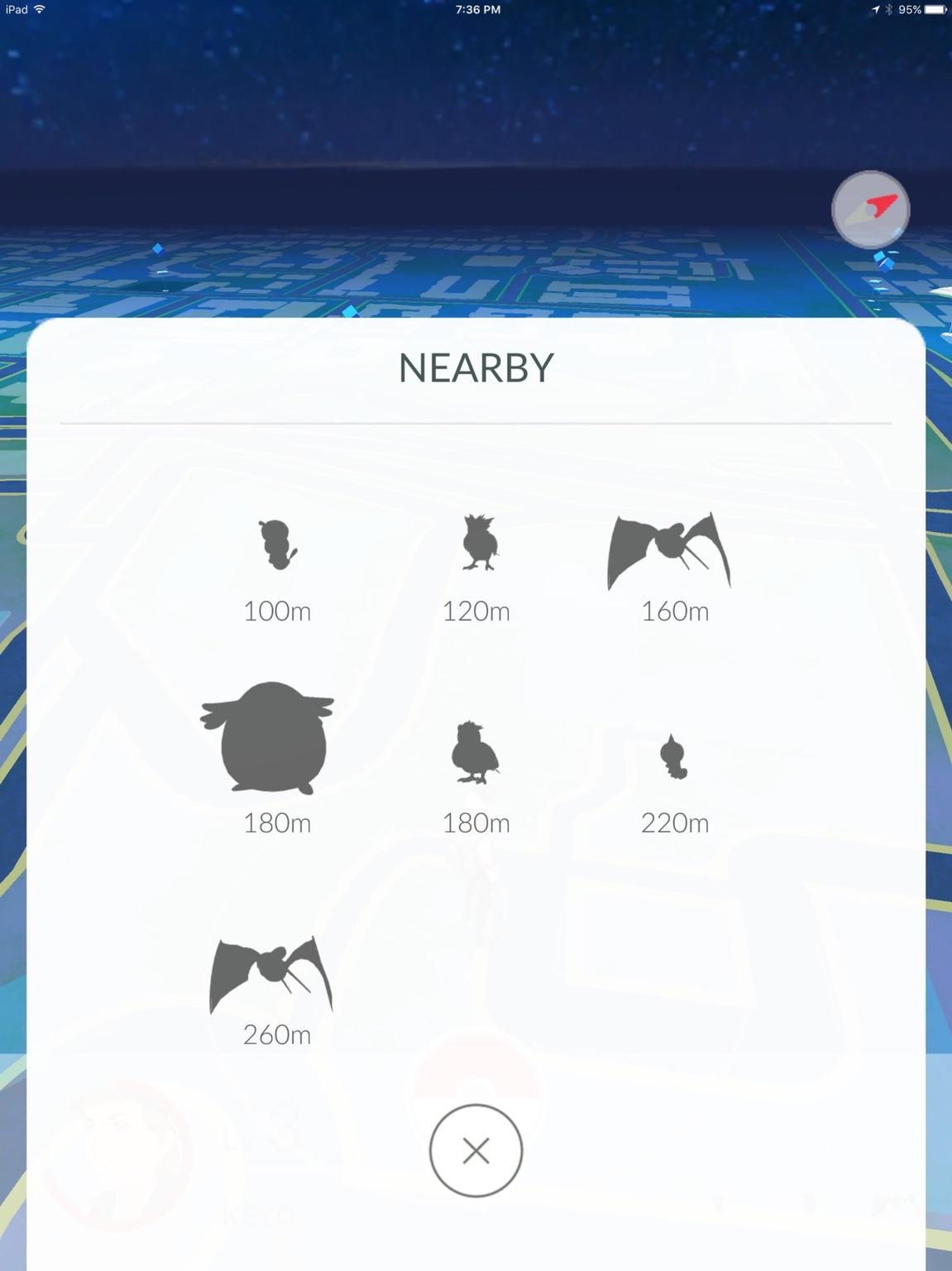This screenshot has width=952, height=1271.
Task: Select the nearby Pokémon at 100m
Action: tap(277, 546)
